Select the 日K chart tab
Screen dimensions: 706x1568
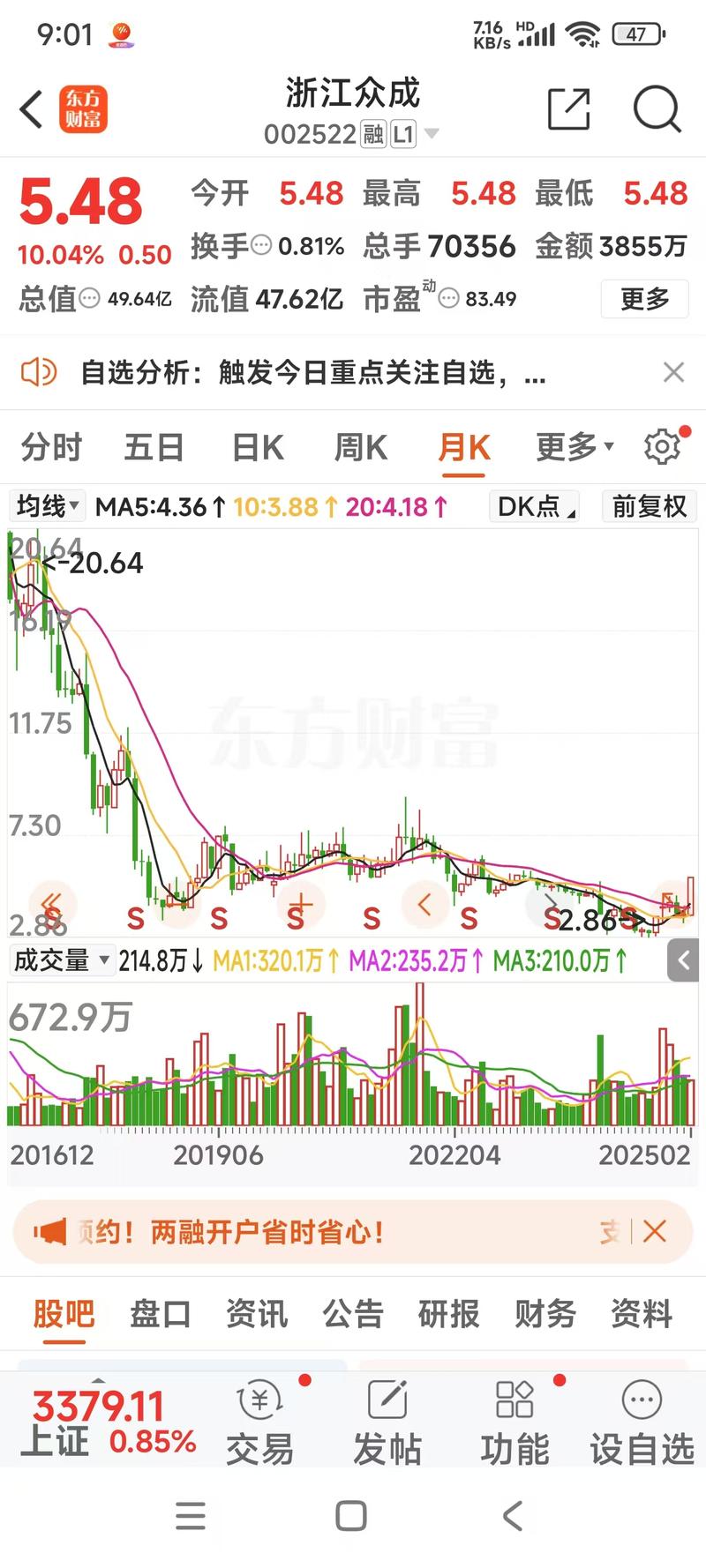[x=258, y=448]
